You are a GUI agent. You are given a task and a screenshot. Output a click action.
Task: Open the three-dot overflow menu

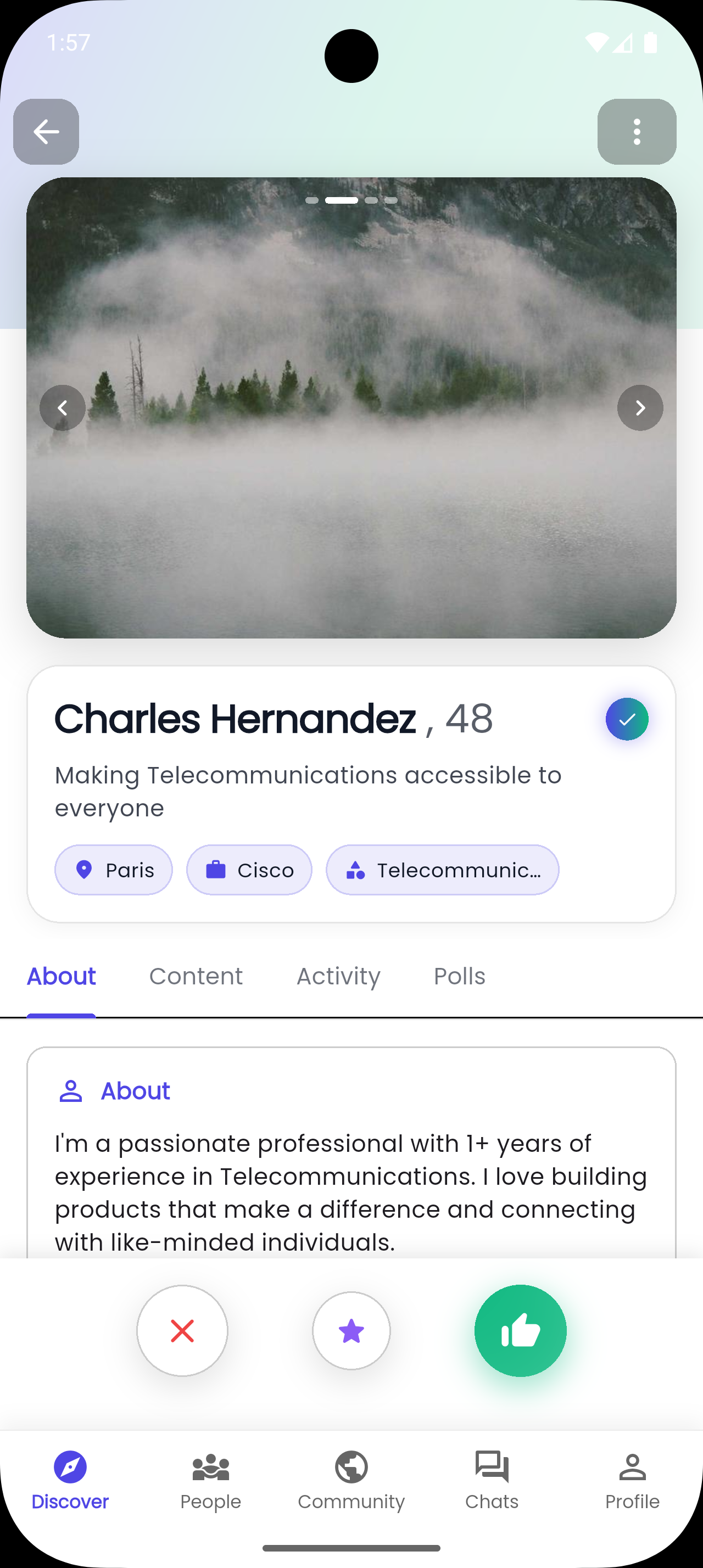pyautogui.click(x=636, y=131)
